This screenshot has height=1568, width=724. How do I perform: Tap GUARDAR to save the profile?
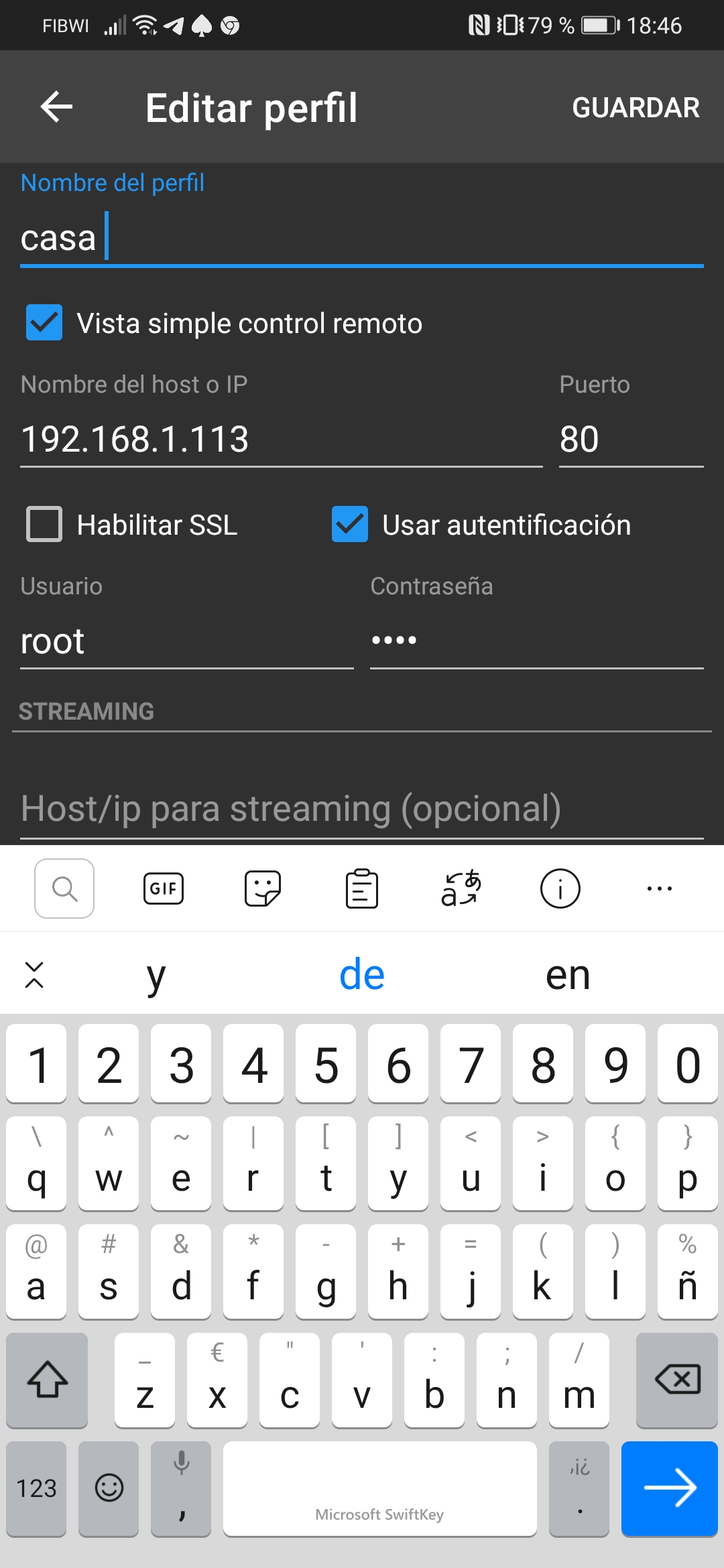635,108
